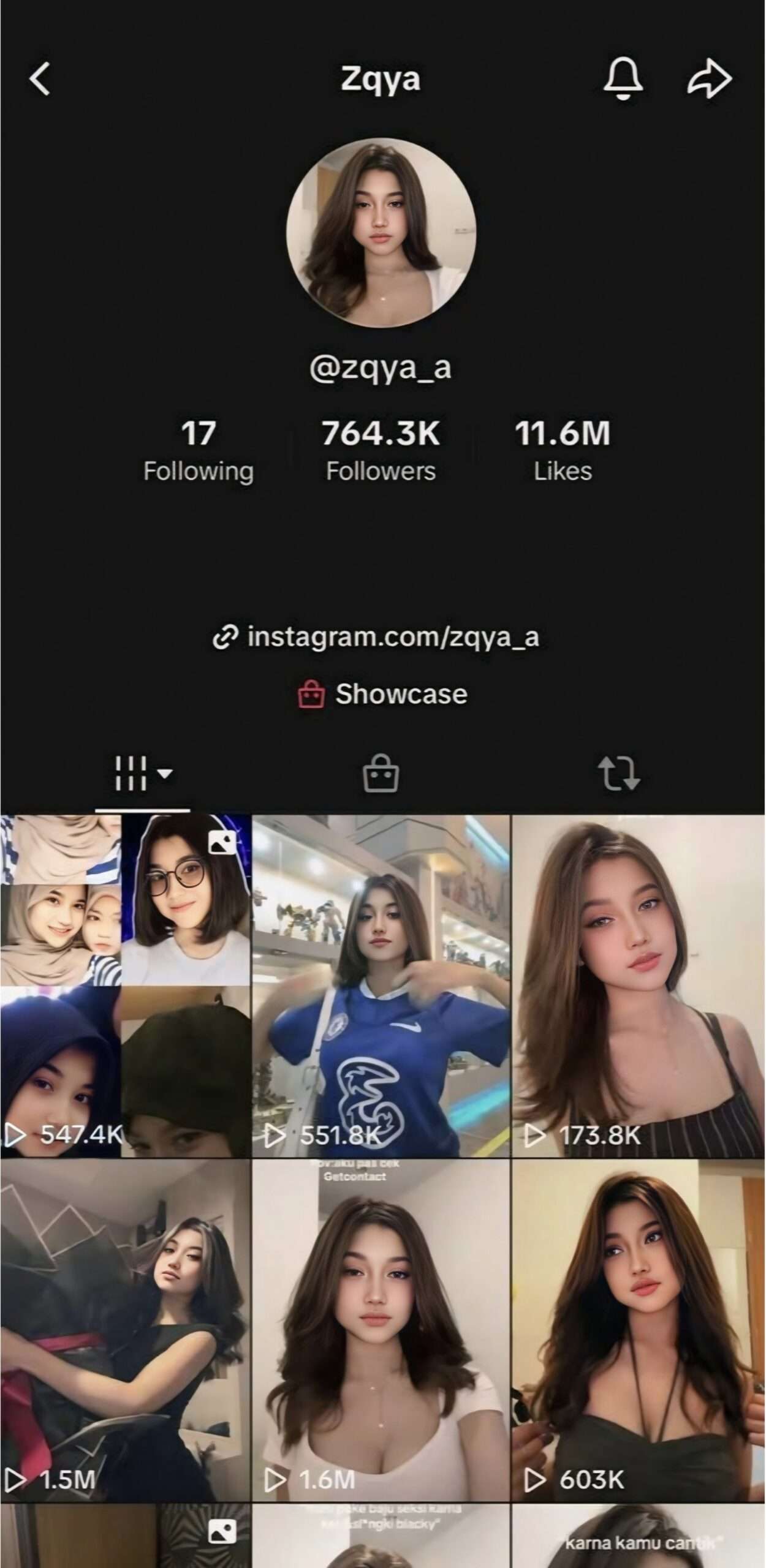
Task: Play the video with 603K views
Action: 638,1329
